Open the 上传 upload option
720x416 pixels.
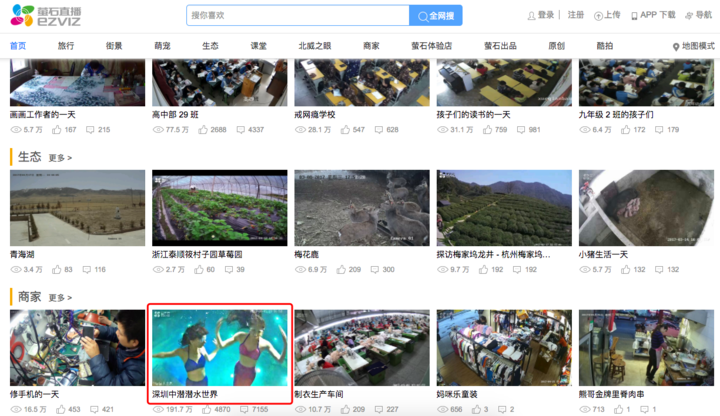[608, 16]
